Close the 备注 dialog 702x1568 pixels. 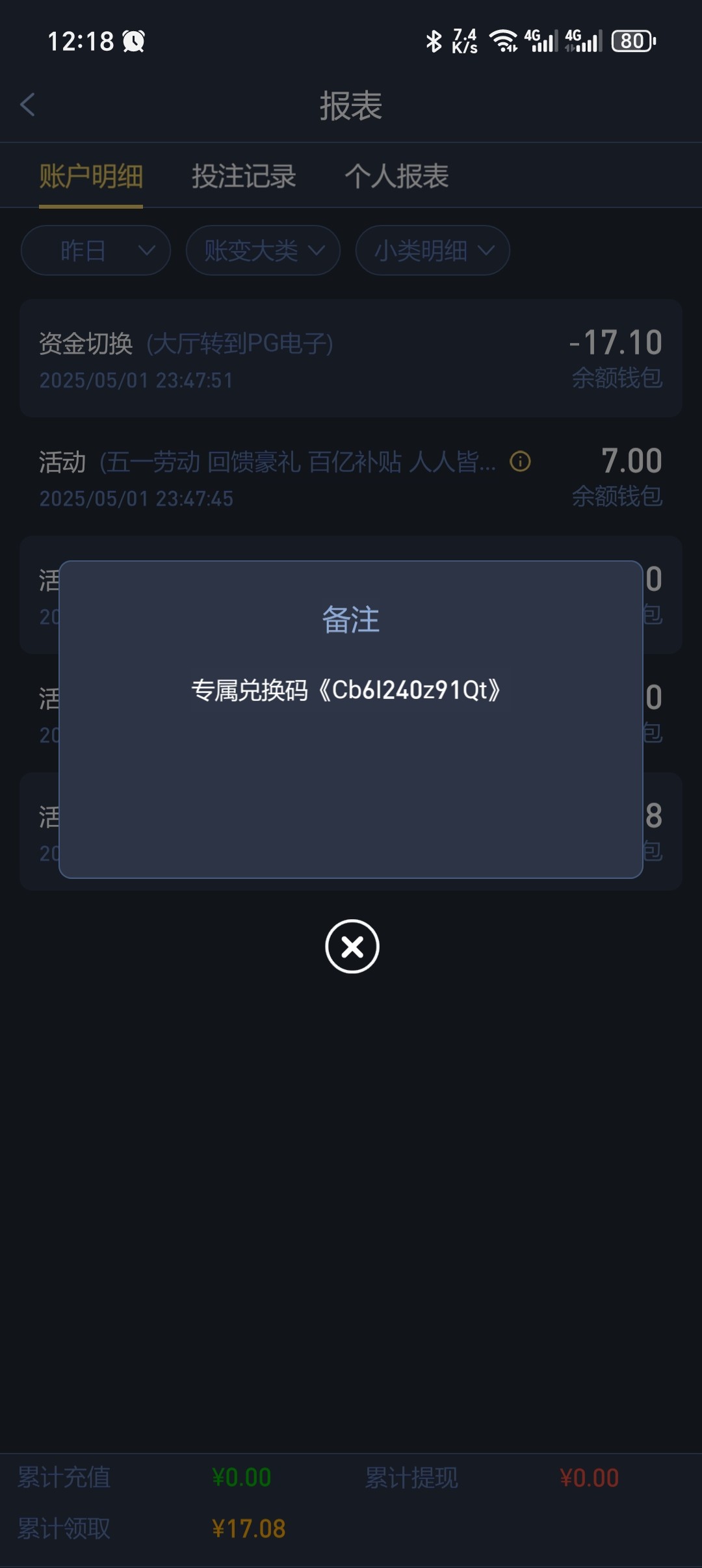click(352, 946)
